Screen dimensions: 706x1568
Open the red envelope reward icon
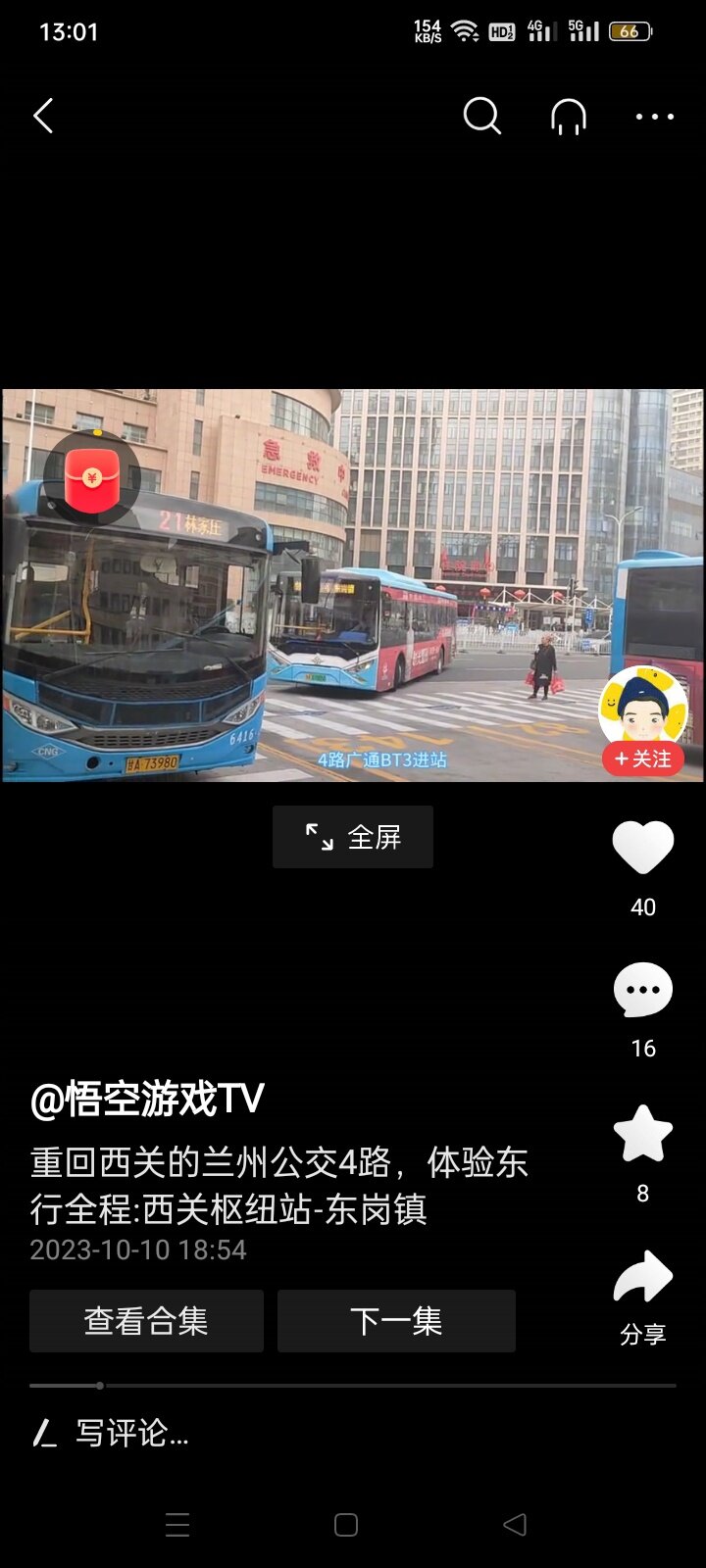click(x=92, y=478)
